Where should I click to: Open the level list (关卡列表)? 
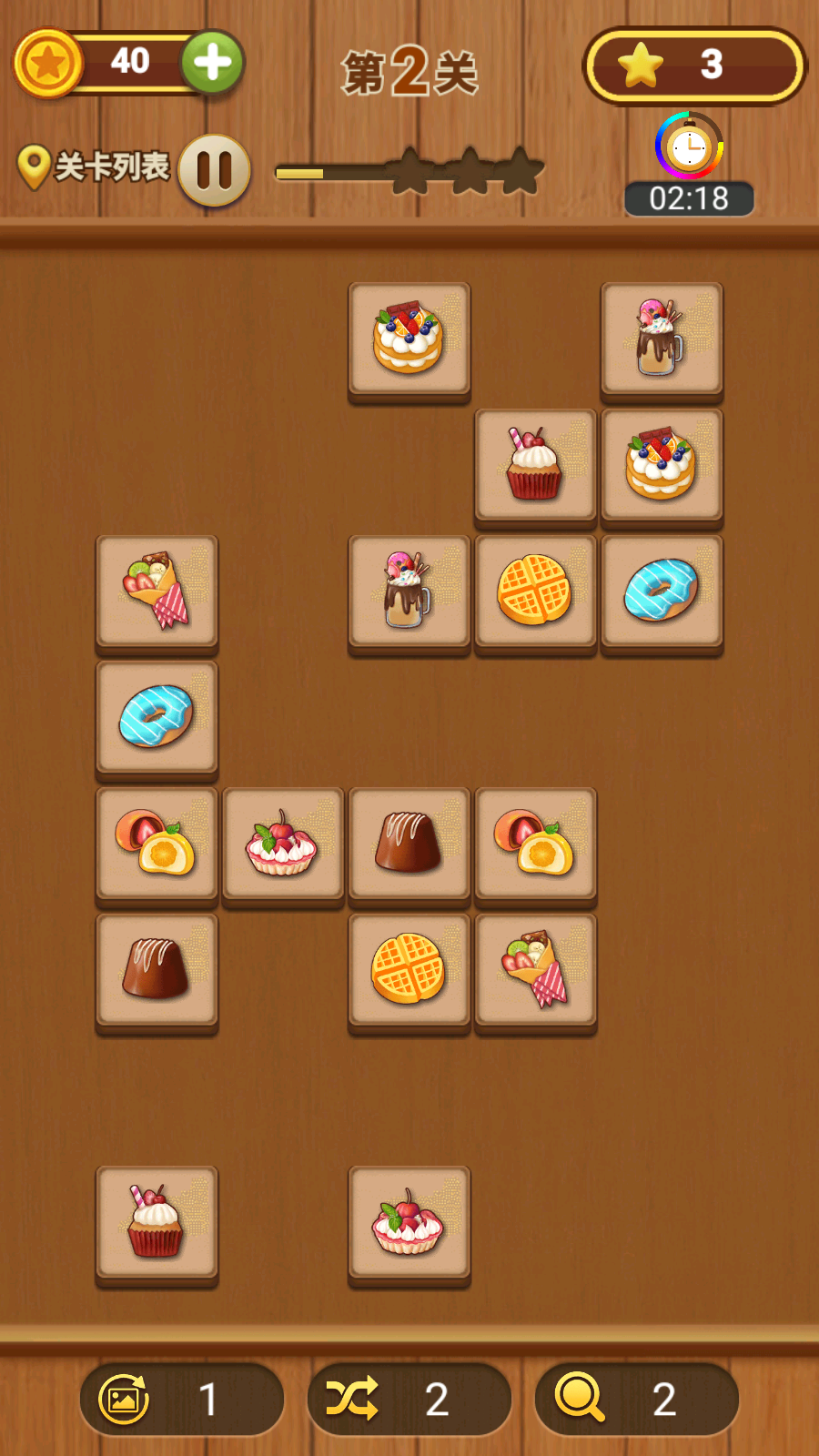coord(95,167)
